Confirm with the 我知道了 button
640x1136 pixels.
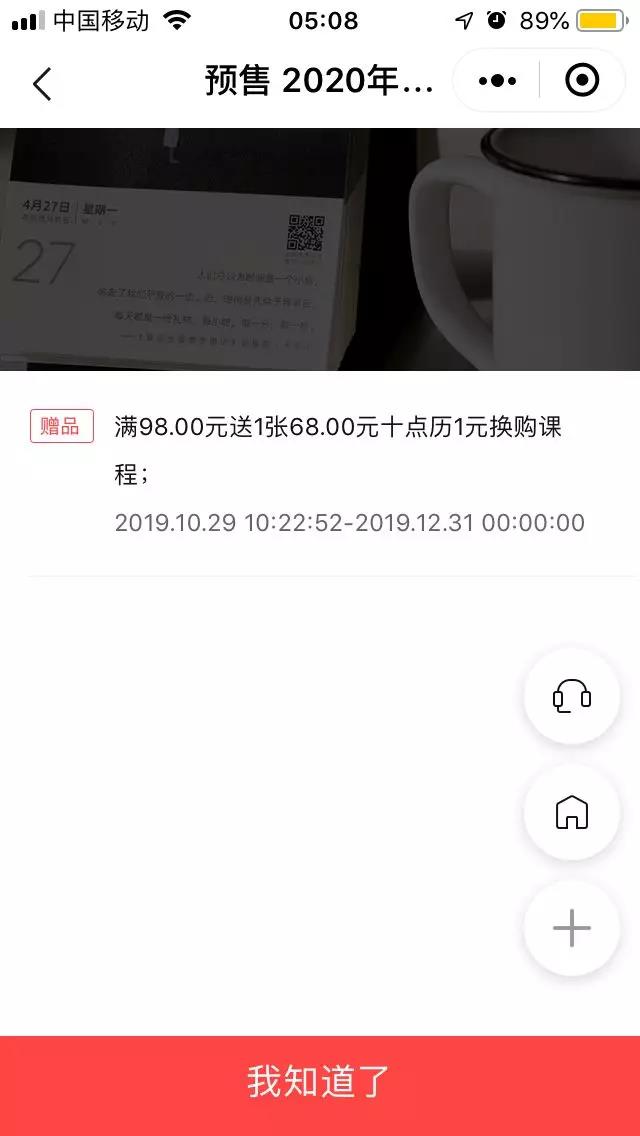coord(320,1084)
